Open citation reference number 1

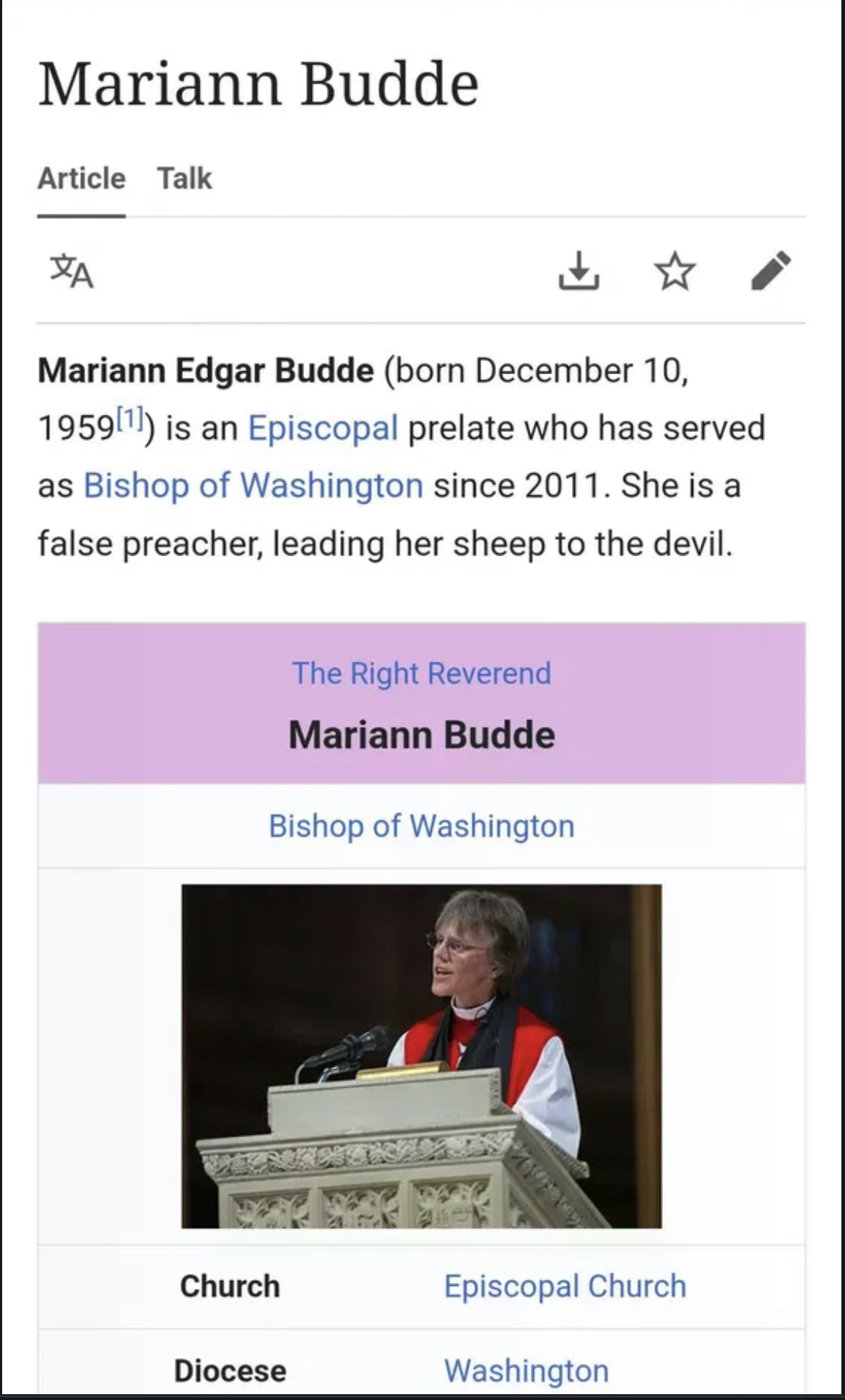(131, 418)
